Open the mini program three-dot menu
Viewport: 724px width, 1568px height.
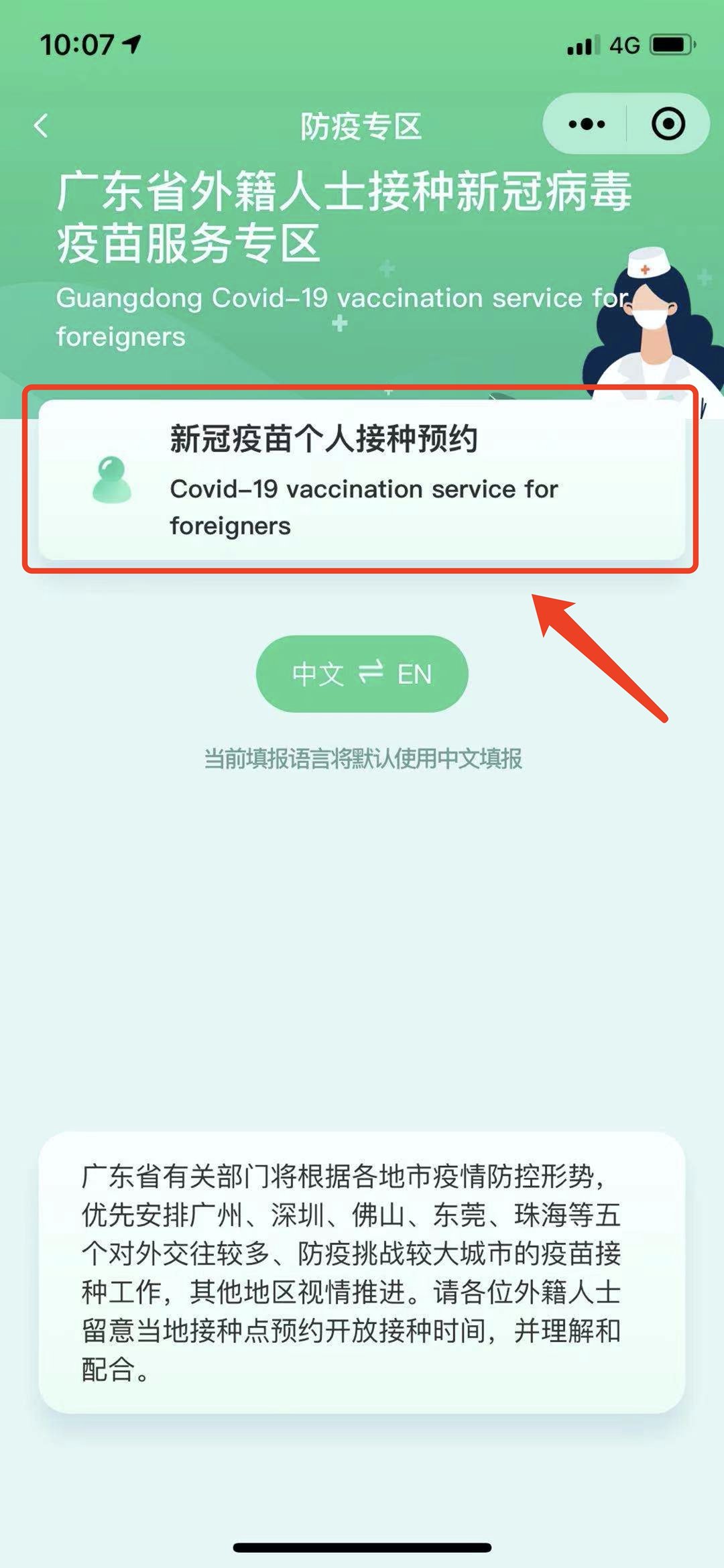587,124
